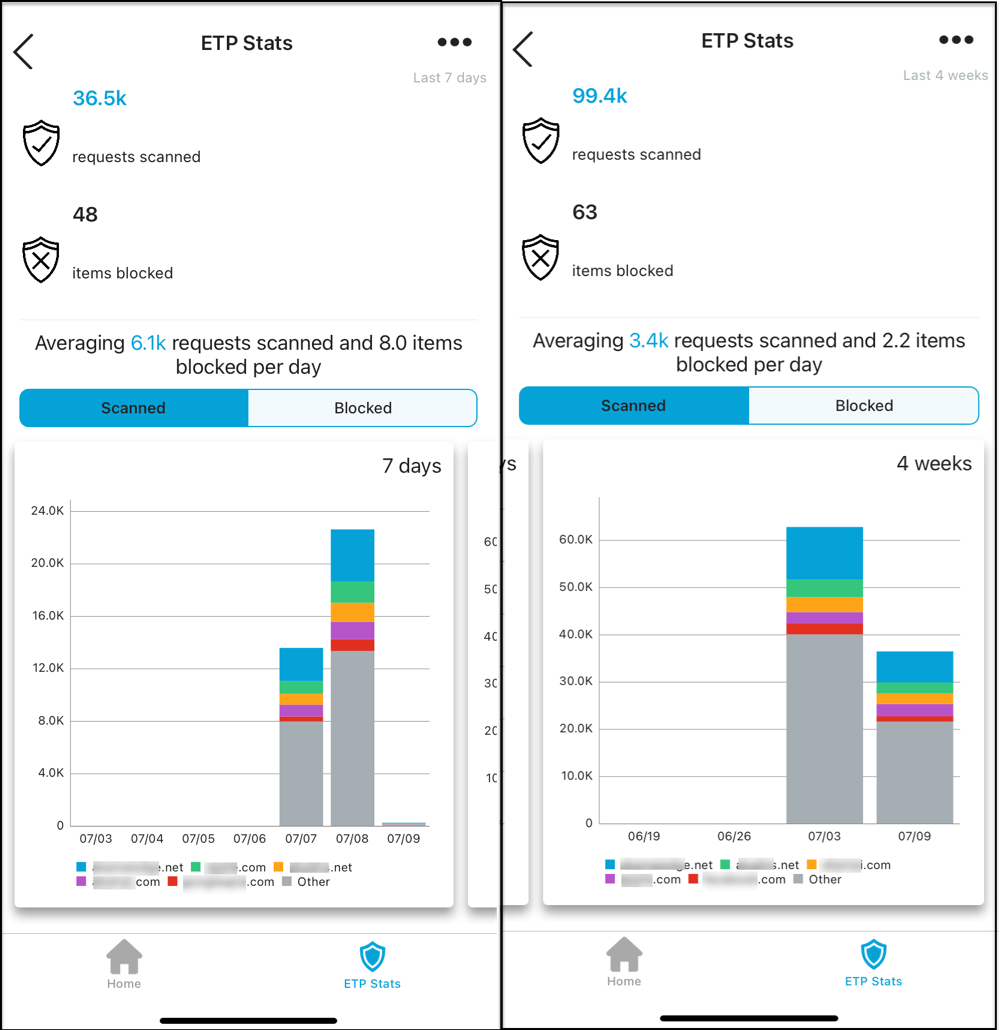Select Blocked on the 4 weeks screen

pyautogui.click(x=863, y=406)
